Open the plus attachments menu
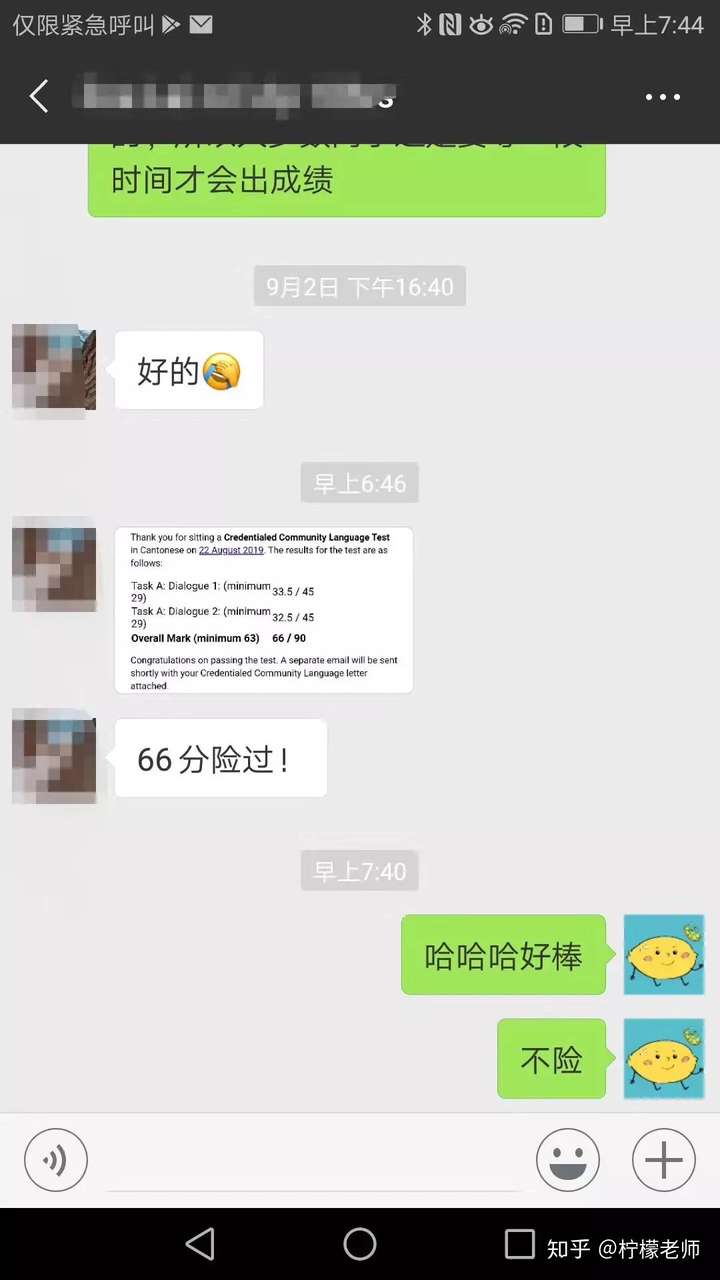720x1280 pixels. [x=664, y=1160]
